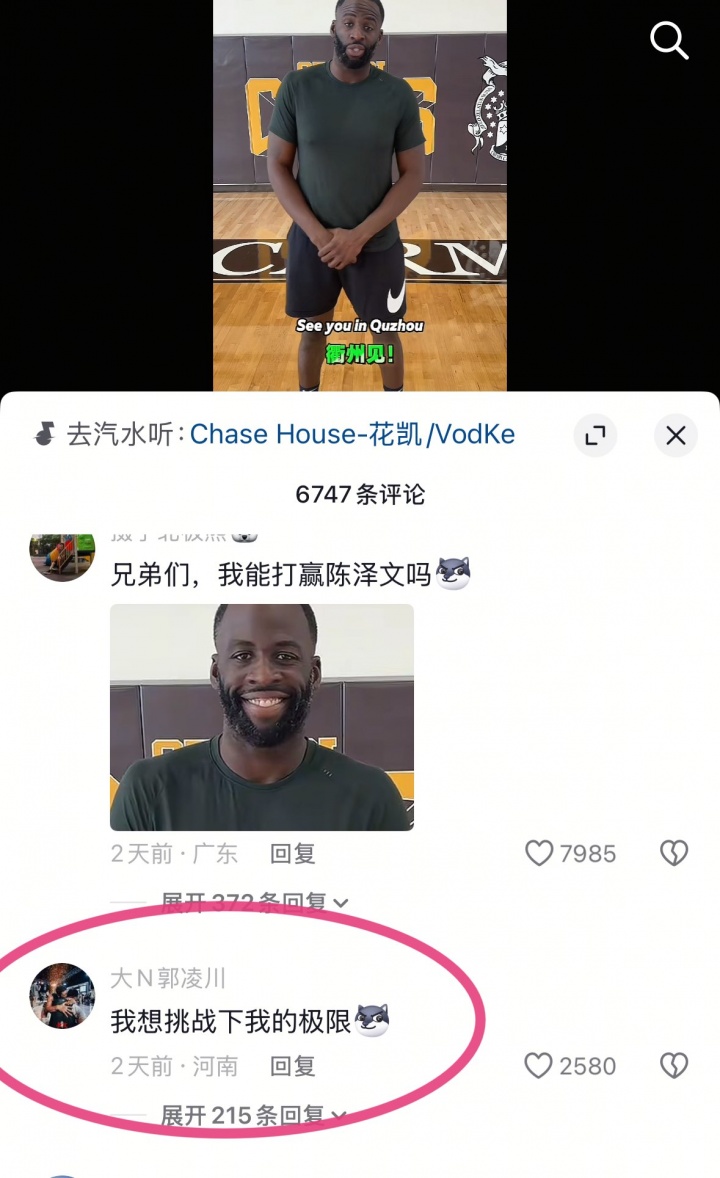Open search from the magnifier icon
Screen dimensions: 720x1178
coord(669,41)
